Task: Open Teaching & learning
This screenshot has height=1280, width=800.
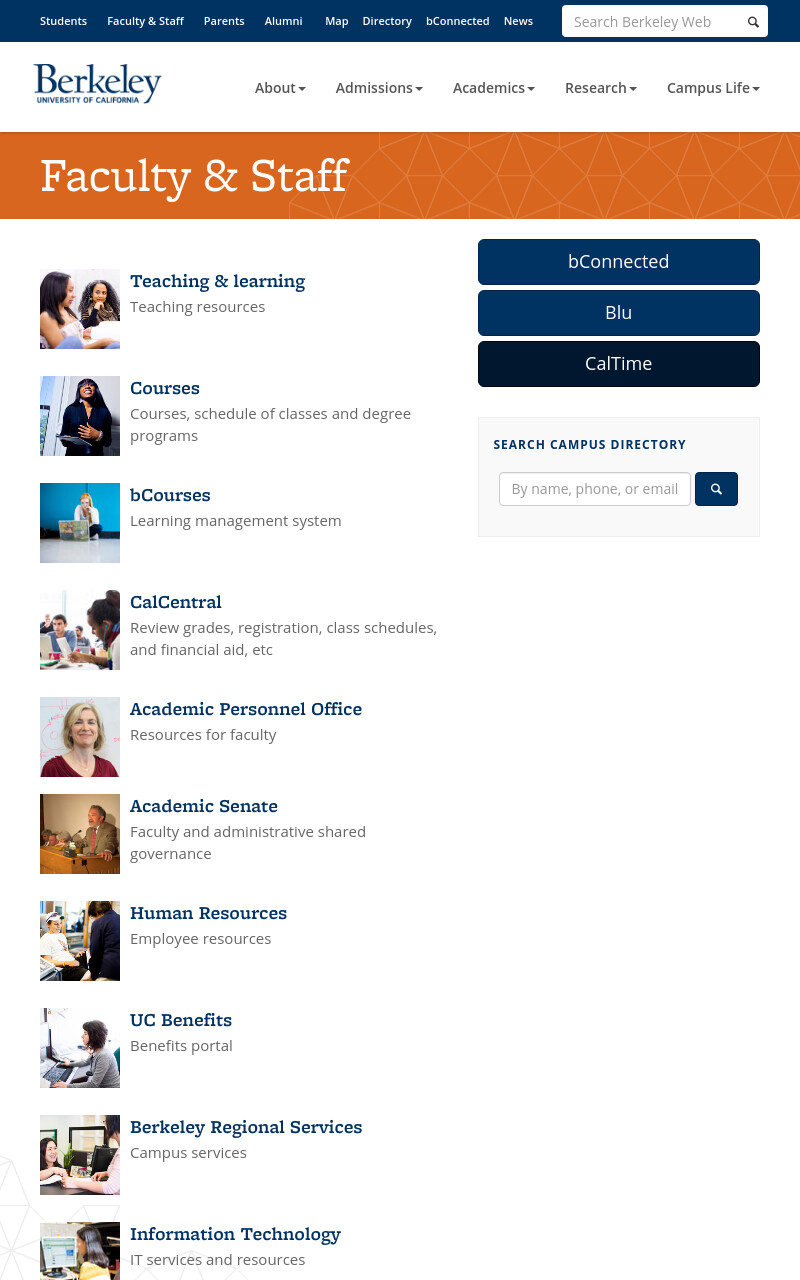Action: [x=218, y=281]
